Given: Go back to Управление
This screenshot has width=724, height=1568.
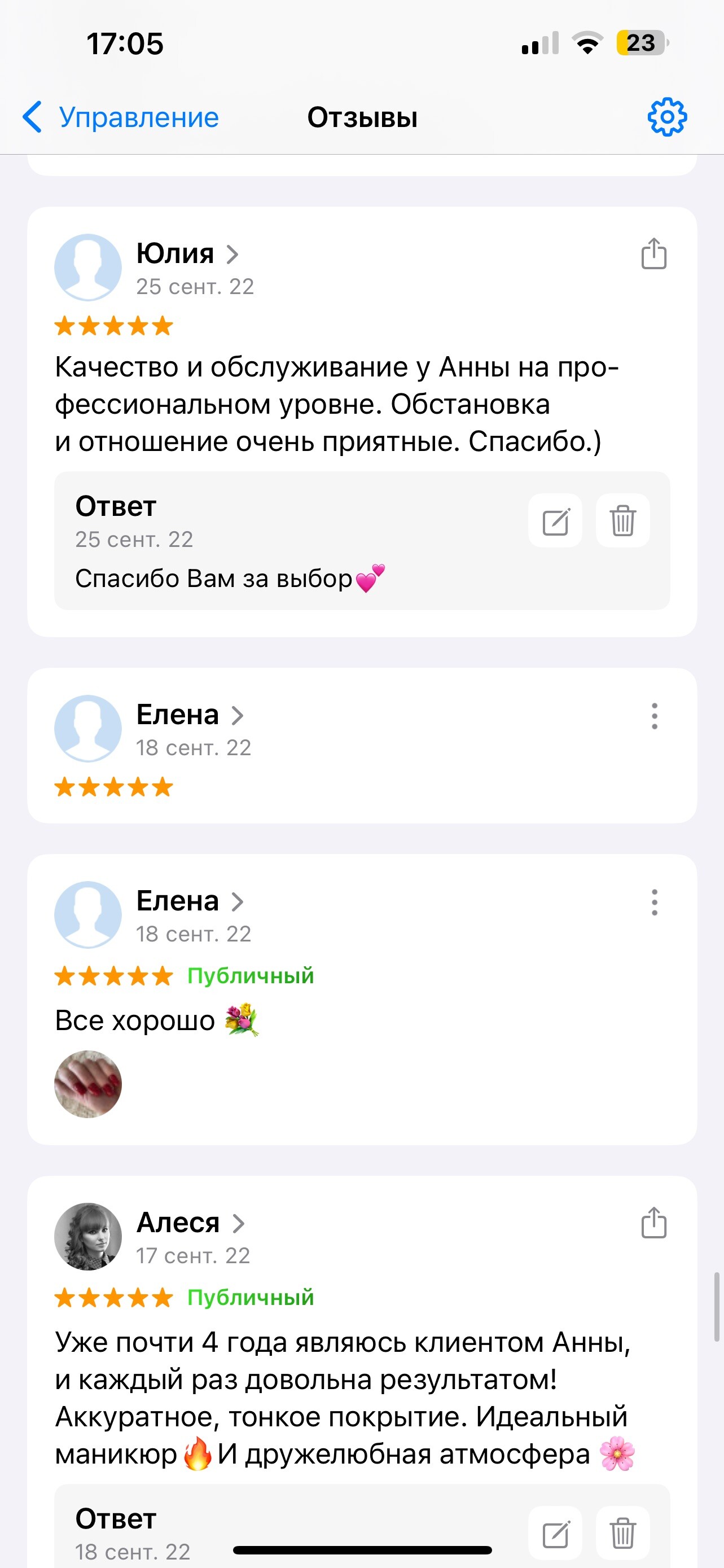Looking at the screenshot, I should pyautogui.click(x=120, y=117).
